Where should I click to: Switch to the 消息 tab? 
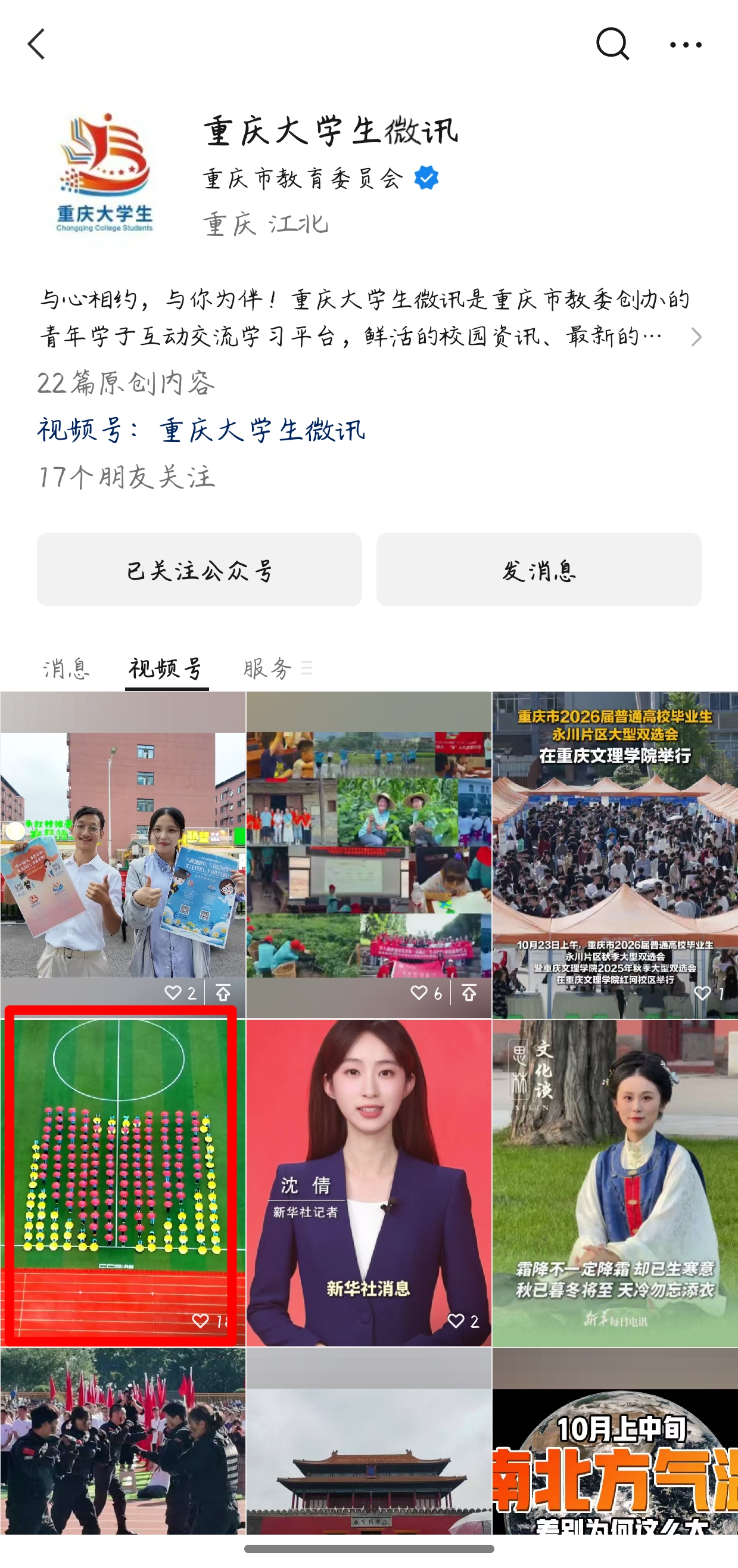point(66,668)
